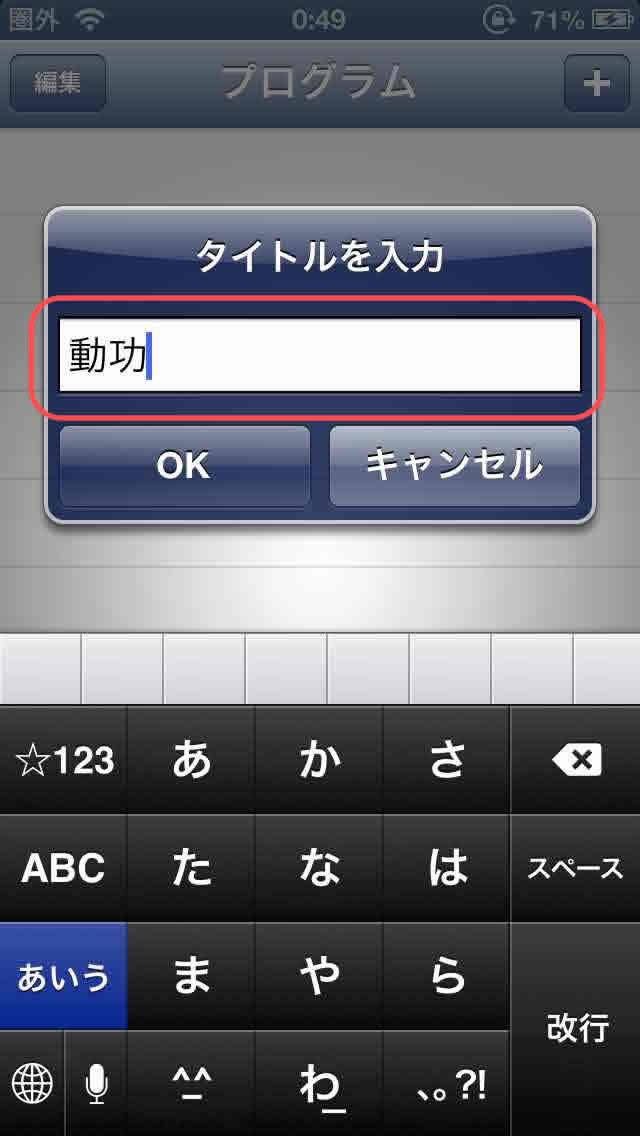The width and height of the screenshot is (640, 1136).
Task: Tap the title text field containing 動功
Action: coord(320,356)
